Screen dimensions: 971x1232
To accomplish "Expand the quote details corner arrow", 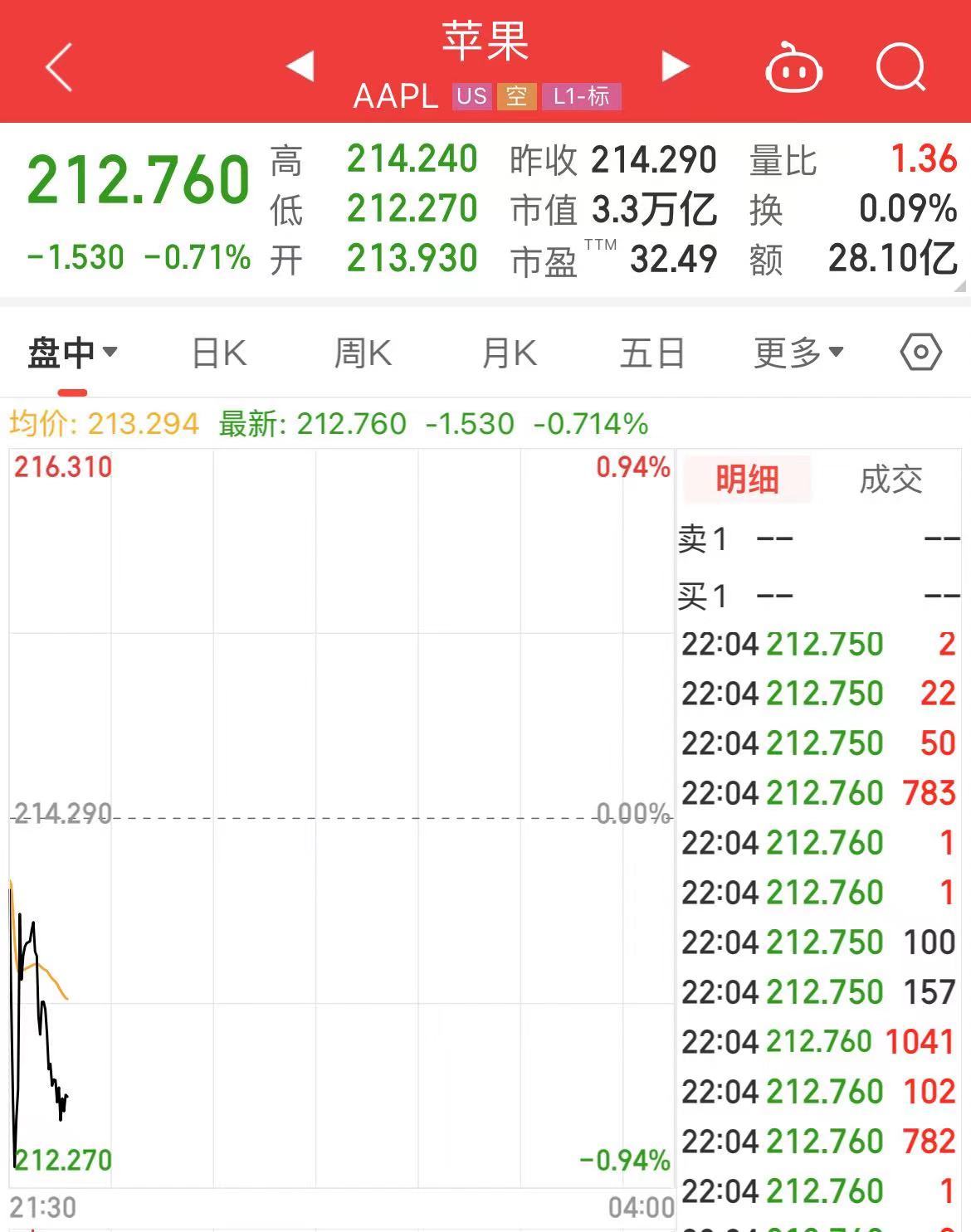I will (x=960, y=285).
